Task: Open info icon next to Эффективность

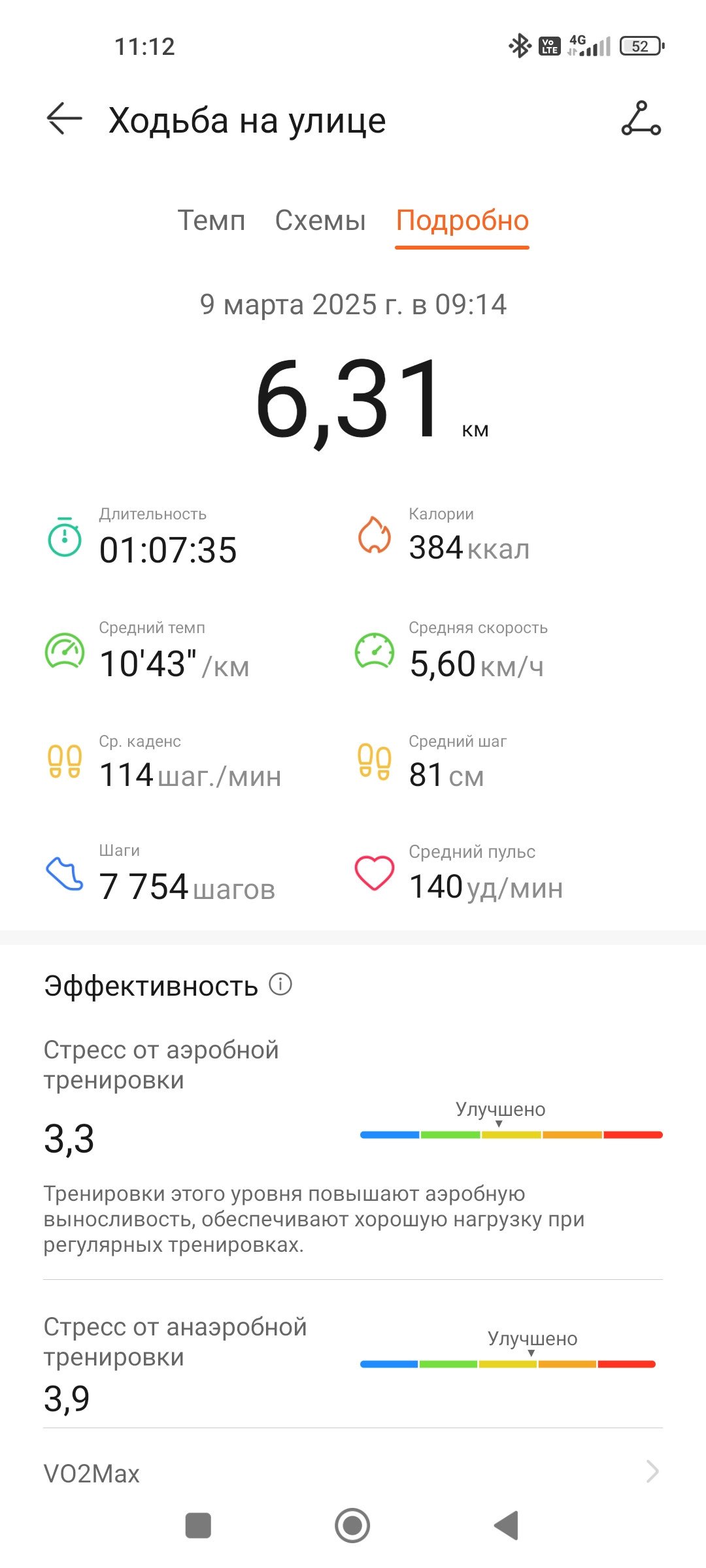Action: tap(280, 984)
